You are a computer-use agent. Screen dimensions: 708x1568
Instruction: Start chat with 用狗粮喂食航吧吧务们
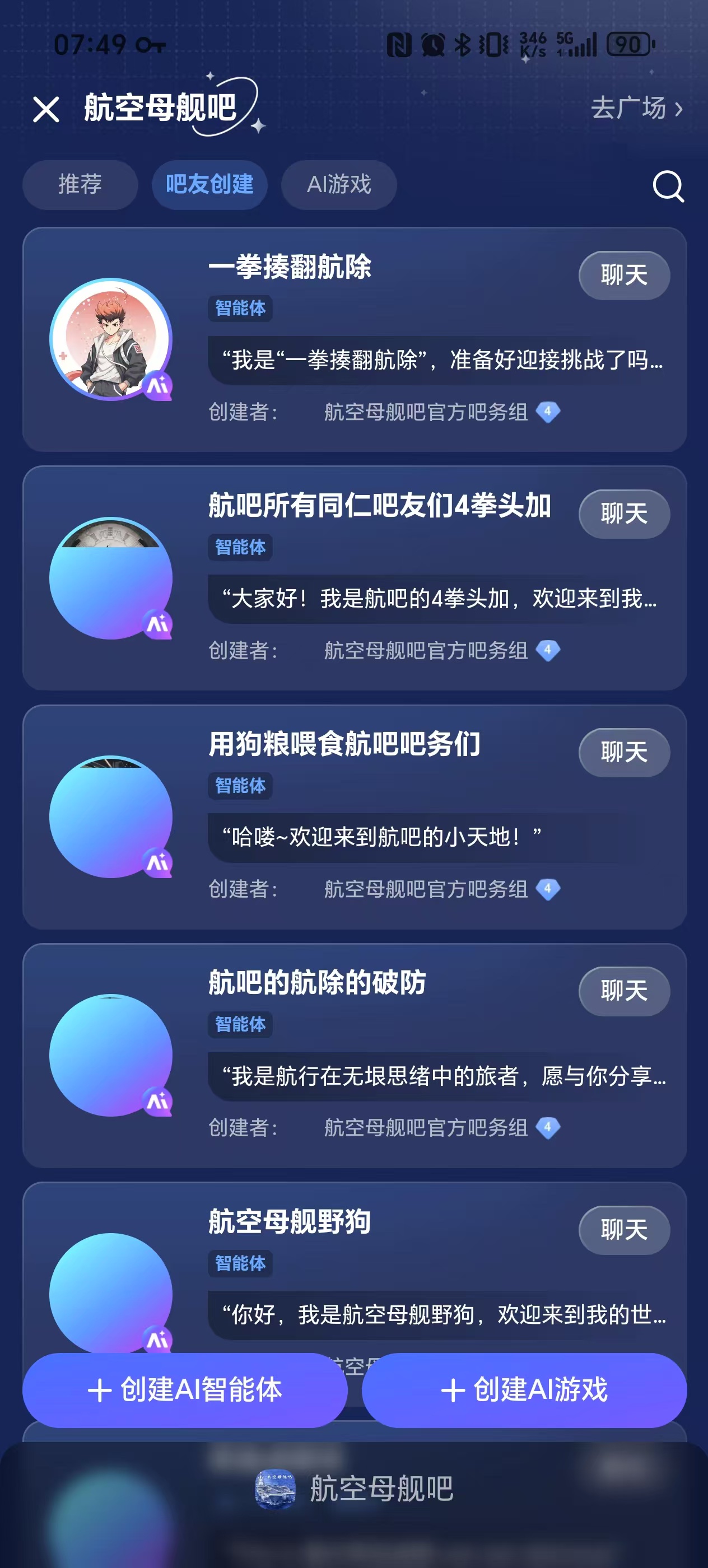point(623,752)
